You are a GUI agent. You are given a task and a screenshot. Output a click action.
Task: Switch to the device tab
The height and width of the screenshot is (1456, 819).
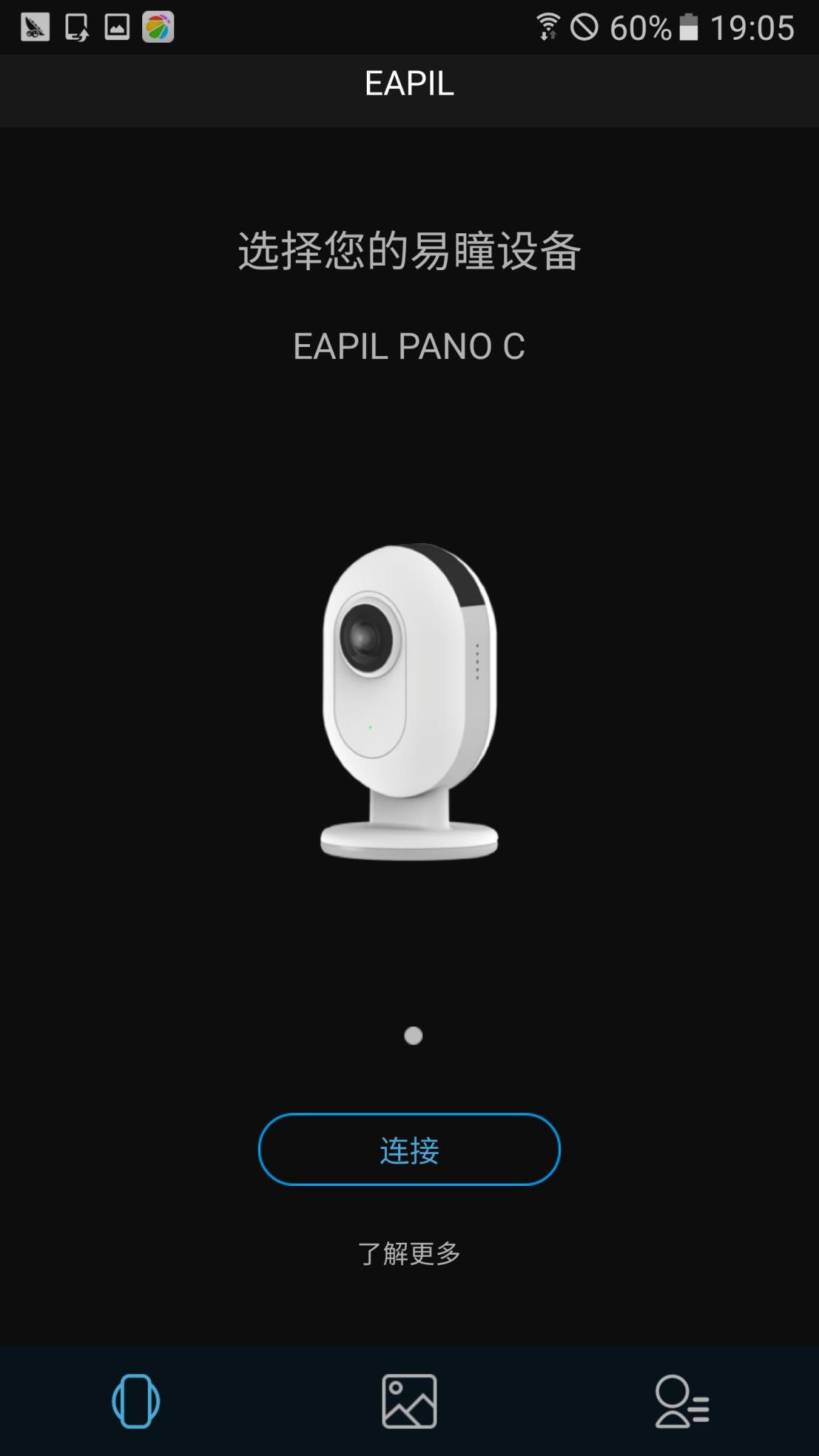coord(136,1401)
